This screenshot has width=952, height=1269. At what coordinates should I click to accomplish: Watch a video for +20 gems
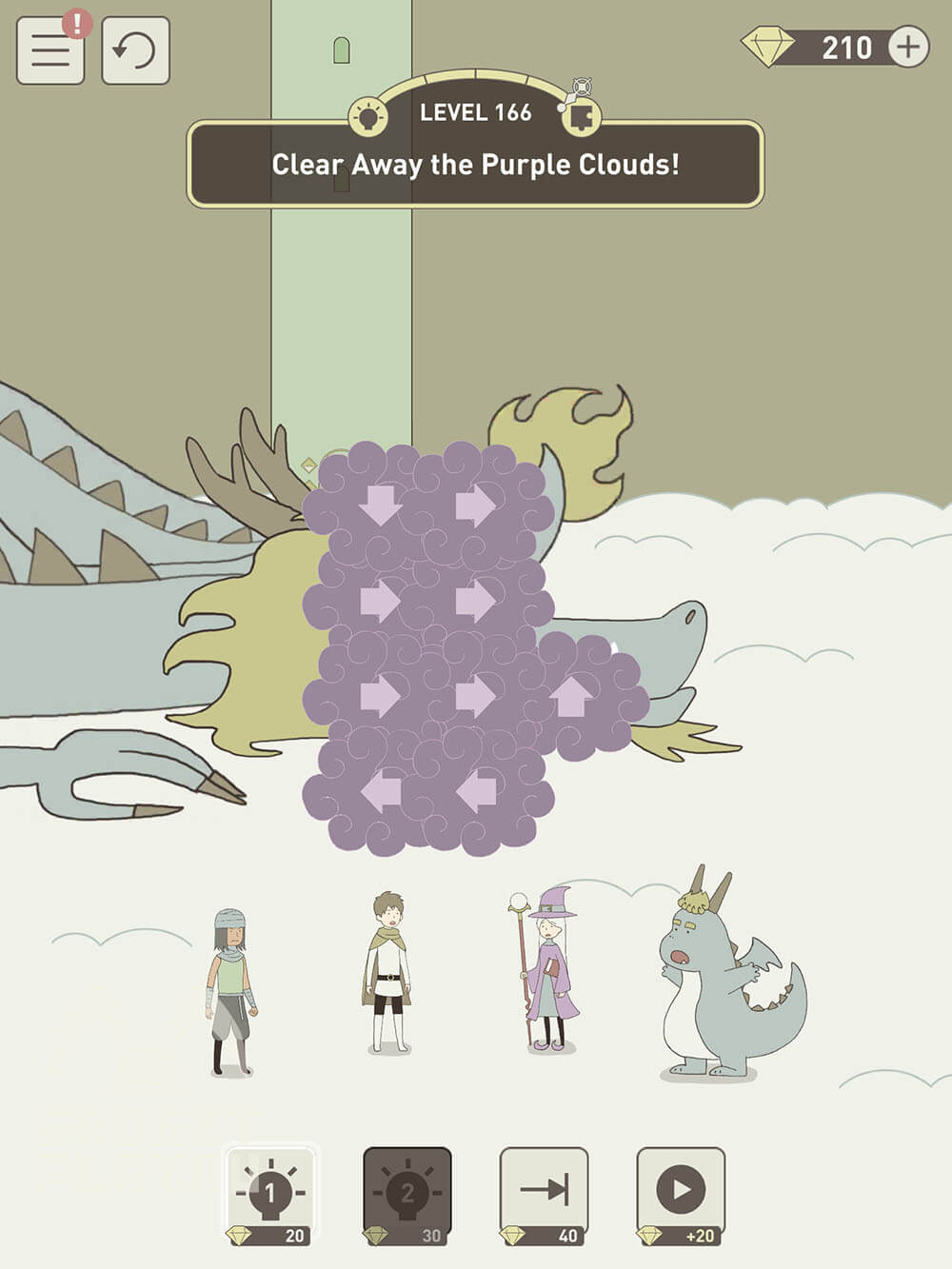[x=681, y=1195]
